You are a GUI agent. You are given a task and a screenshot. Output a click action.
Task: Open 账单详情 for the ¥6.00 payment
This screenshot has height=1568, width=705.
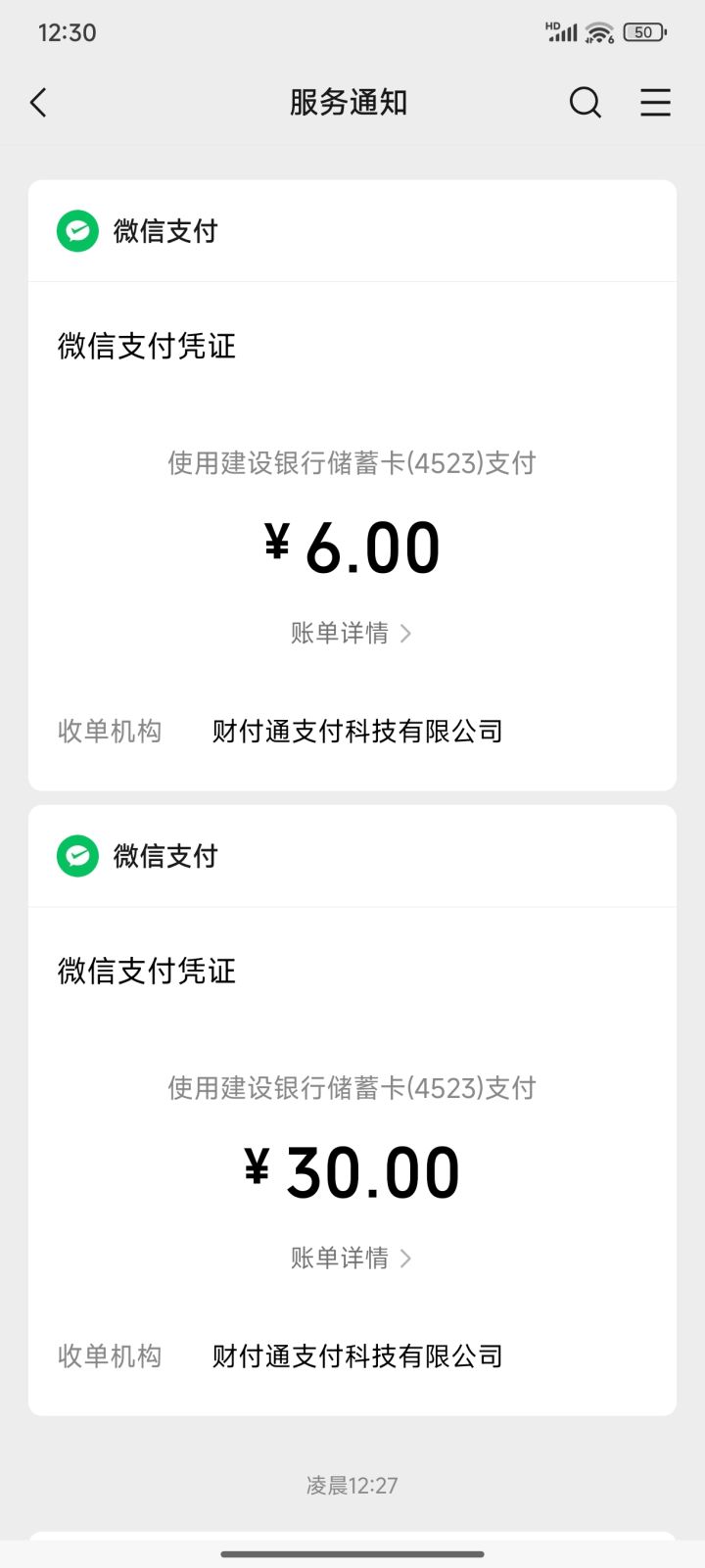(x=339, y=633)
